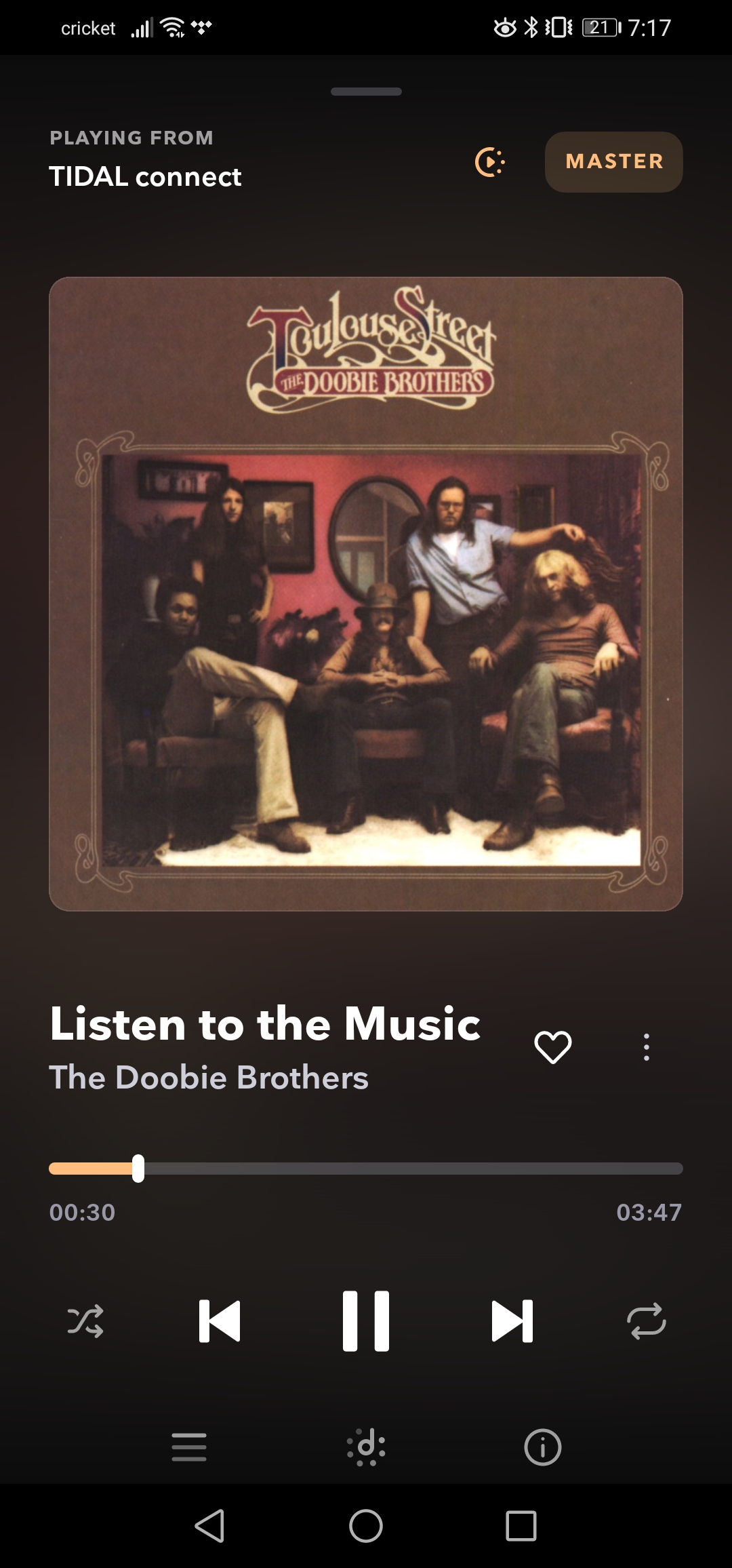The image size is (732, 1568).
Task: Go back to the previous track
Action: click(220, 1321)
